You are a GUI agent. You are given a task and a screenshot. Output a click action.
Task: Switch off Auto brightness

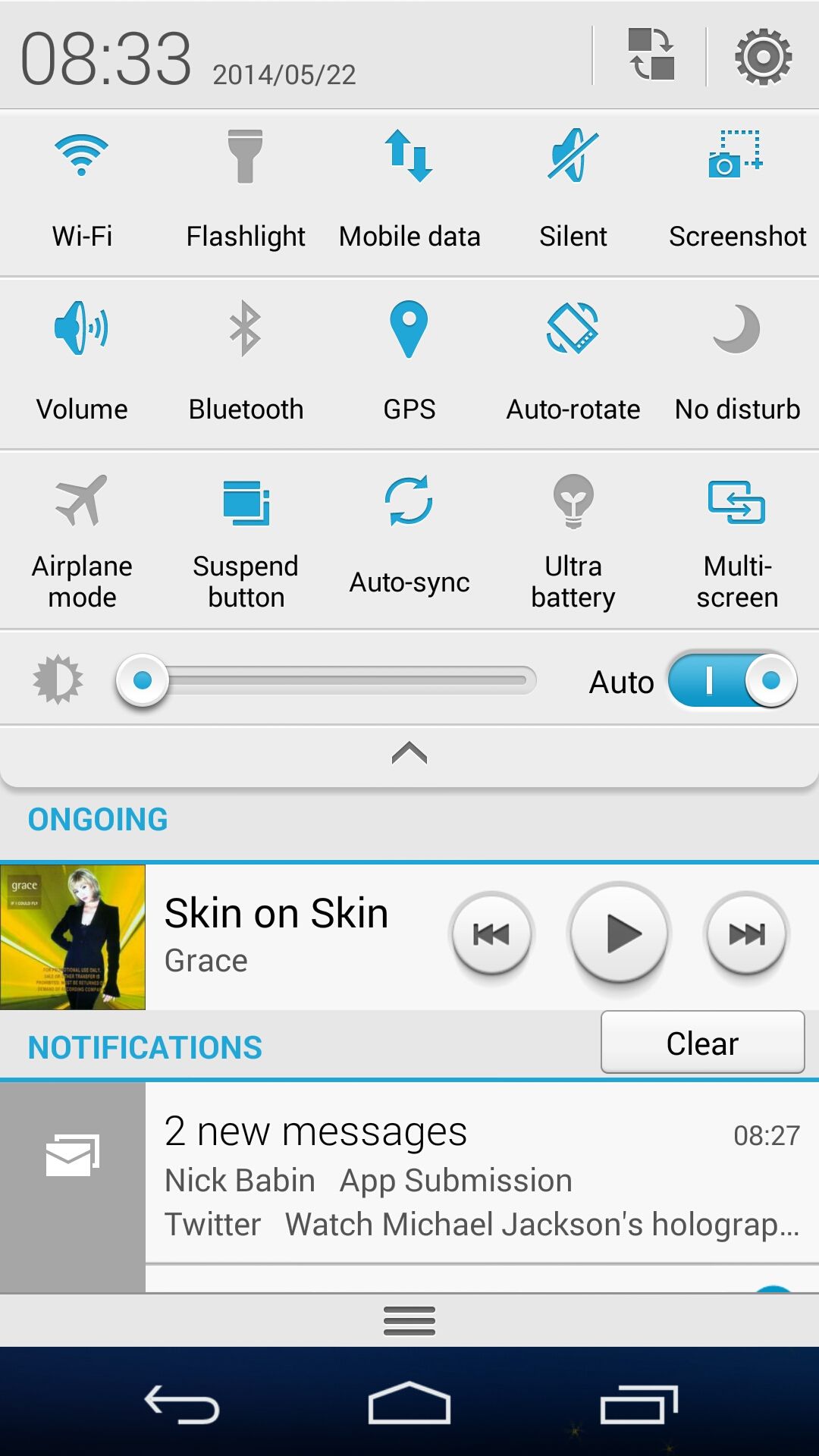(x=733, y=680)
